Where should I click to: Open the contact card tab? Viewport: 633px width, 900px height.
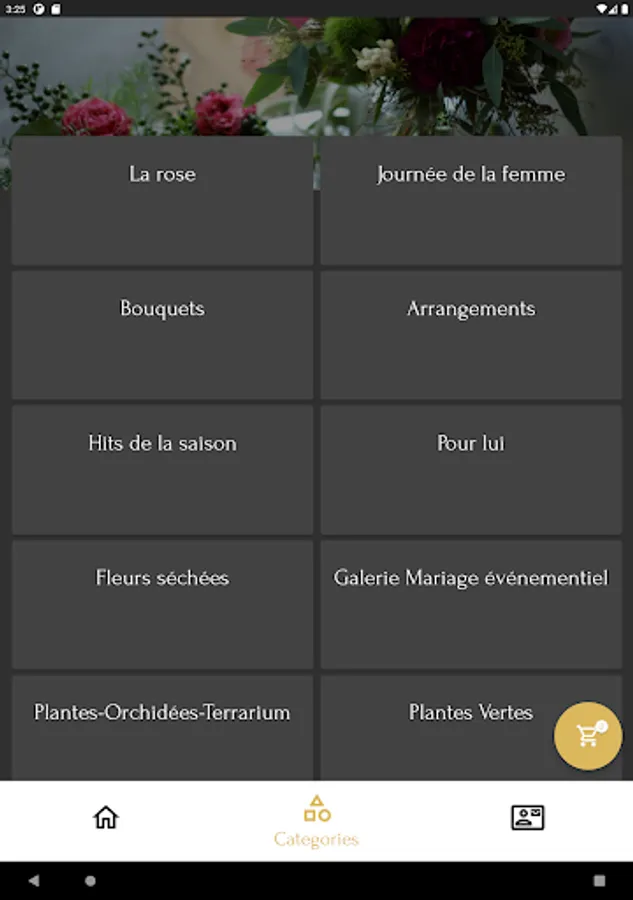[527, 817]
